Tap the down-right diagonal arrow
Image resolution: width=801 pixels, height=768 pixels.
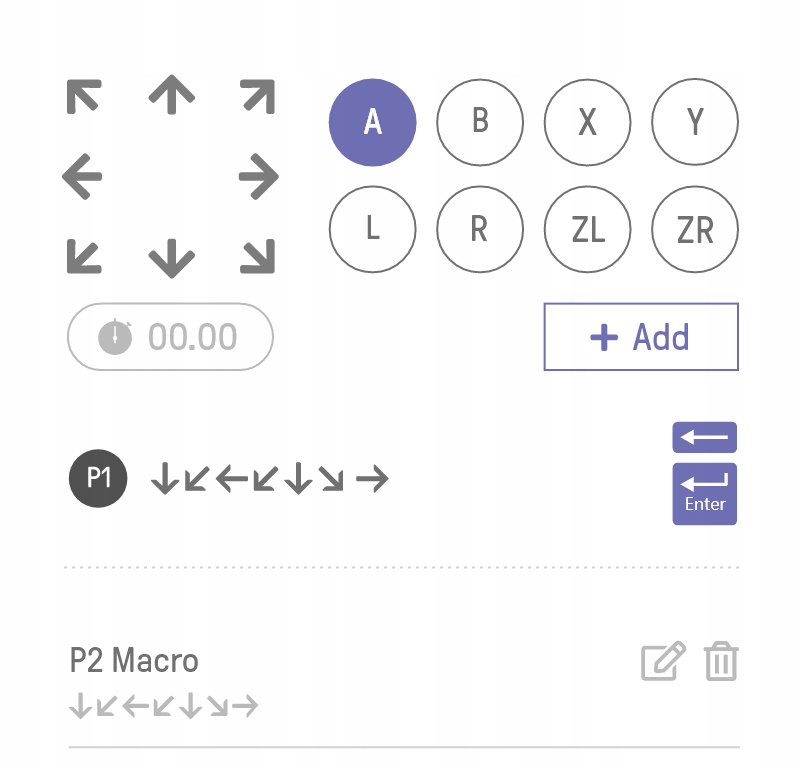(x=258, y=257)
